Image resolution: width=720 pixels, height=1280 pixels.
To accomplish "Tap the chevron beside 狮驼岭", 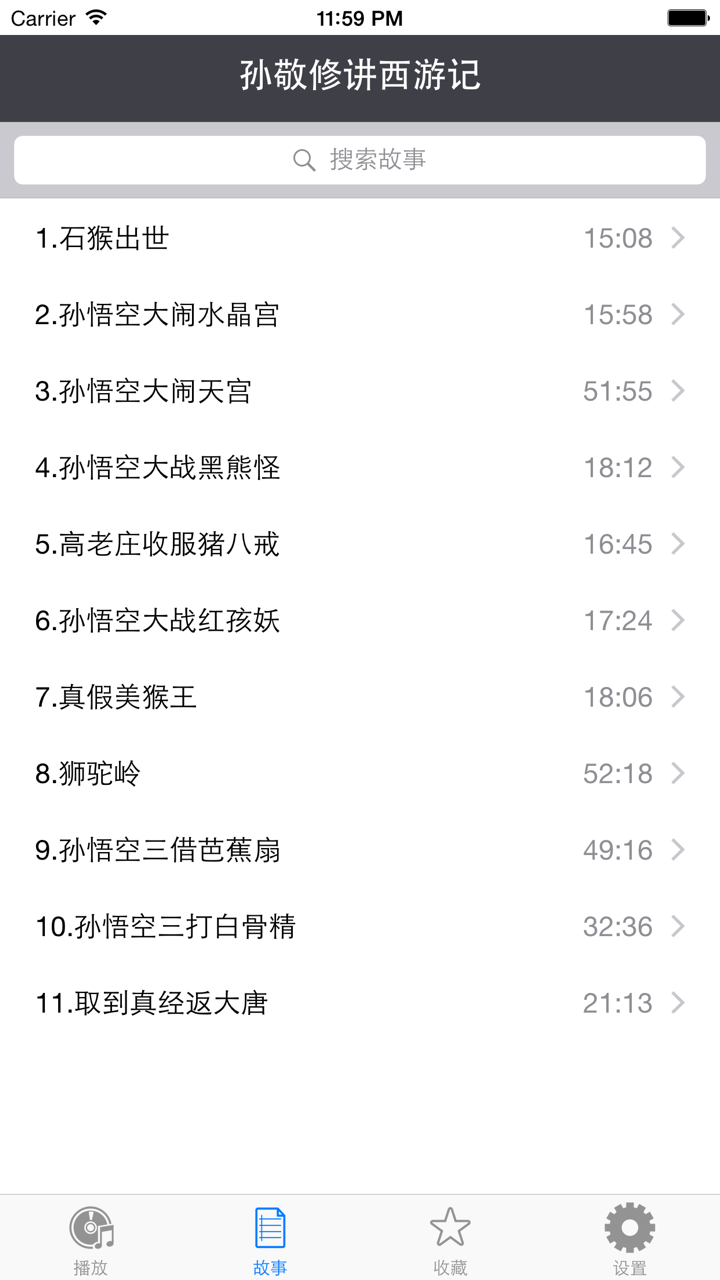I will pyautogui.click(x=678, y=773).
